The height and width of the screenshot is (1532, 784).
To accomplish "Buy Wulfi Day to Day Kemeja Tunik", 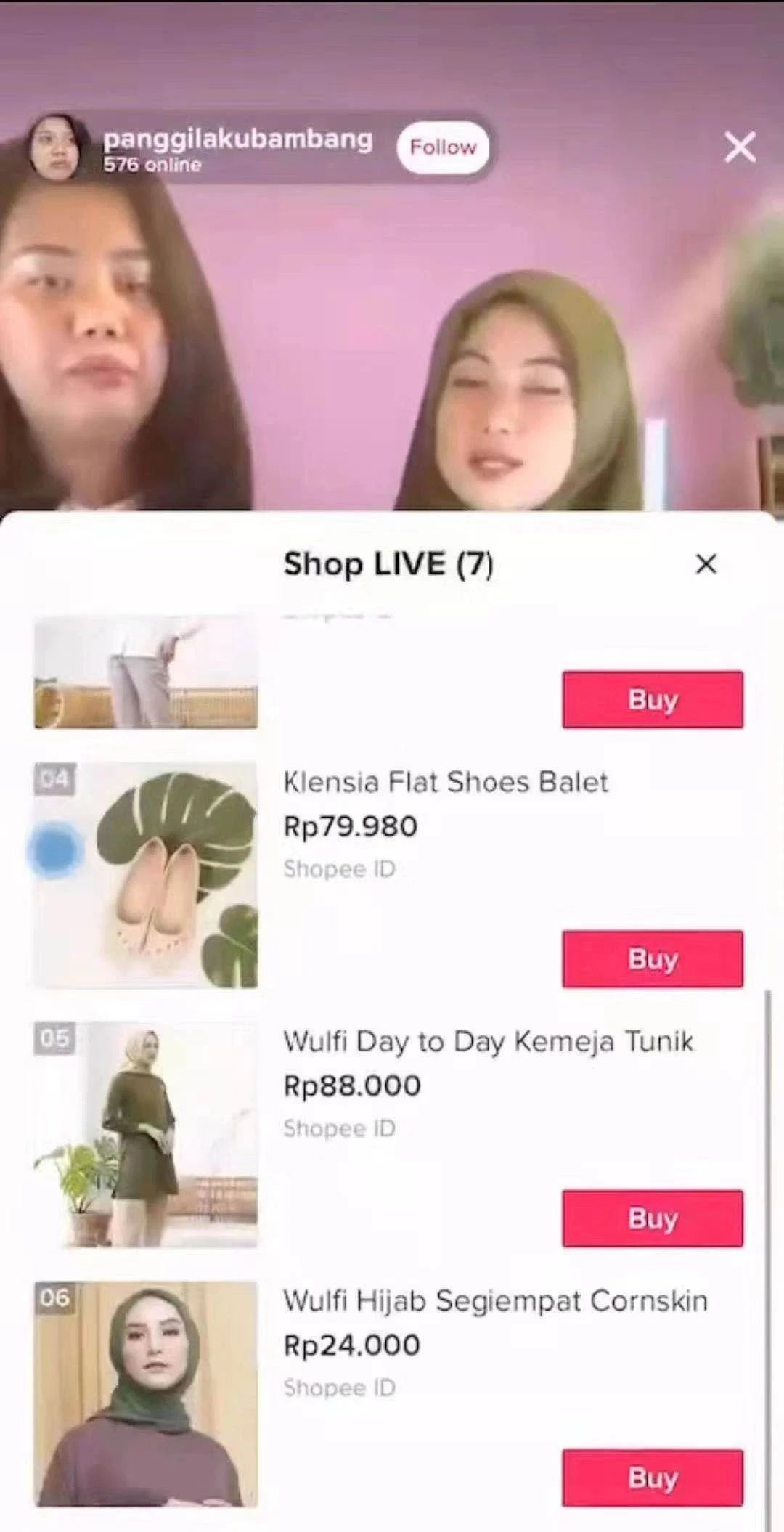I will pyautogui.click(x=652, y=1218).
